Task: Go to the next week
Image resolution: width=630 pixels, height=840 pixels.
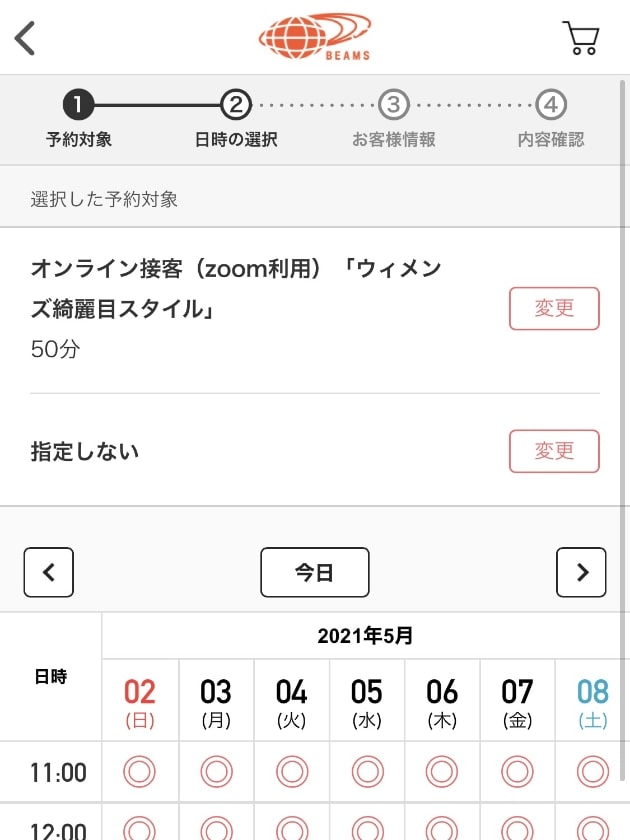Action: tap(581, 573)
